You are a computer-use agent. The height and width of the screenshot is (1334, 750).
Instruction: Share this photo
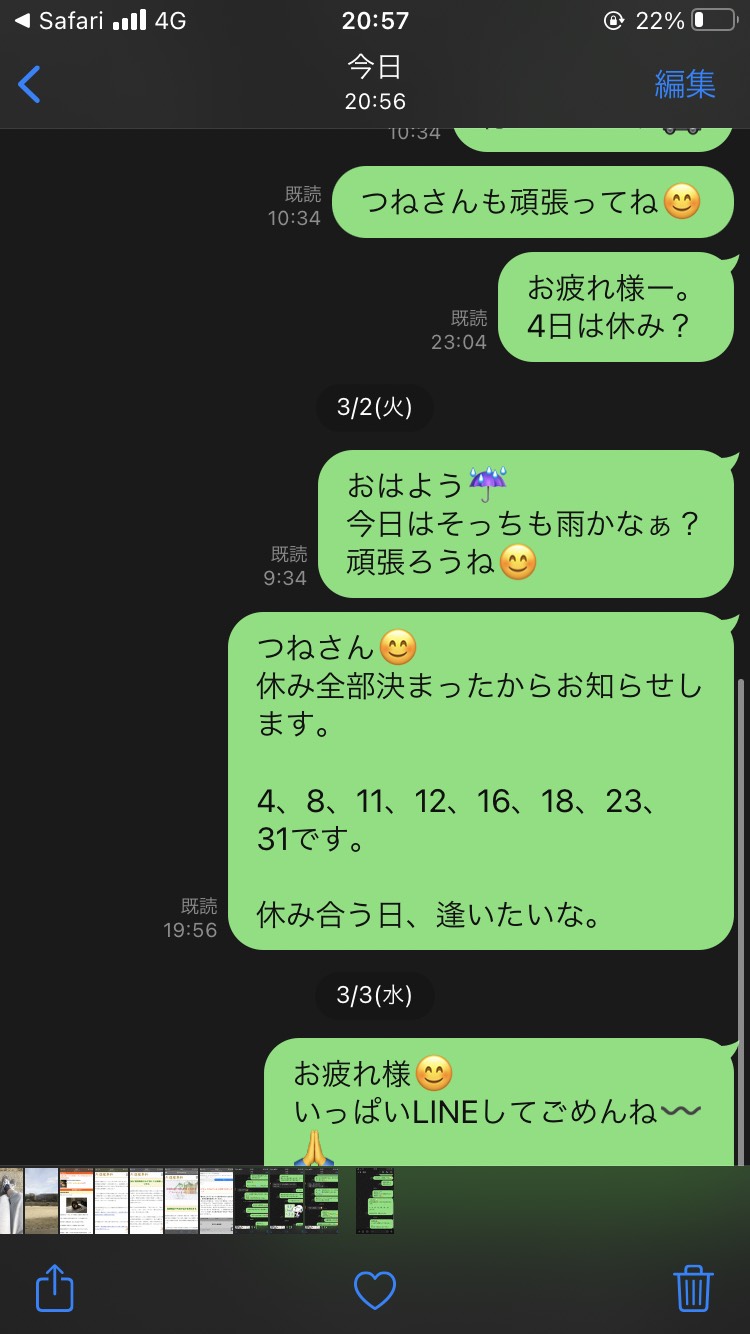tap(54, 1287)
